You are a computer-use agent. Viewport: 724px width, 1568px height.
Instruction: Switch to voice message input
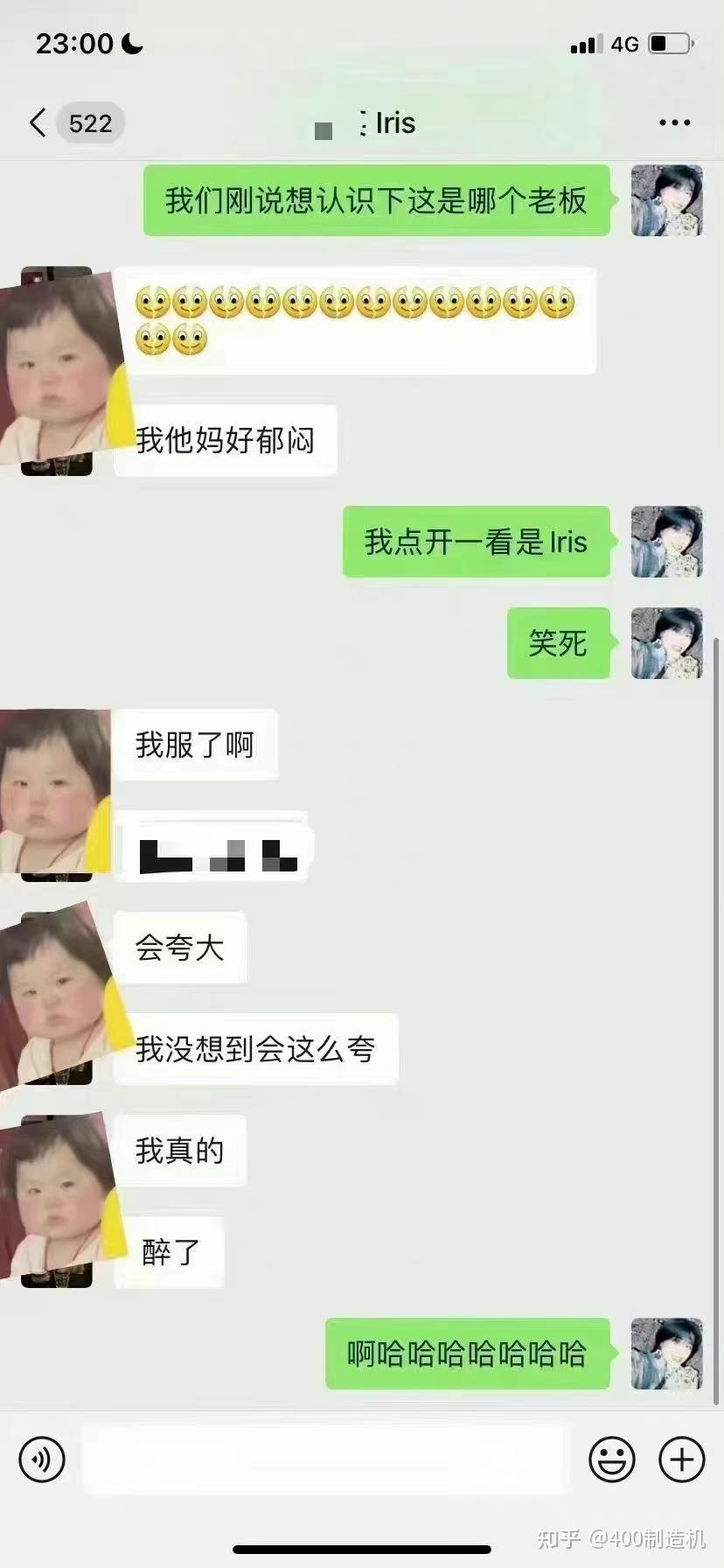pyautogui.click(x=42, y=1459)
